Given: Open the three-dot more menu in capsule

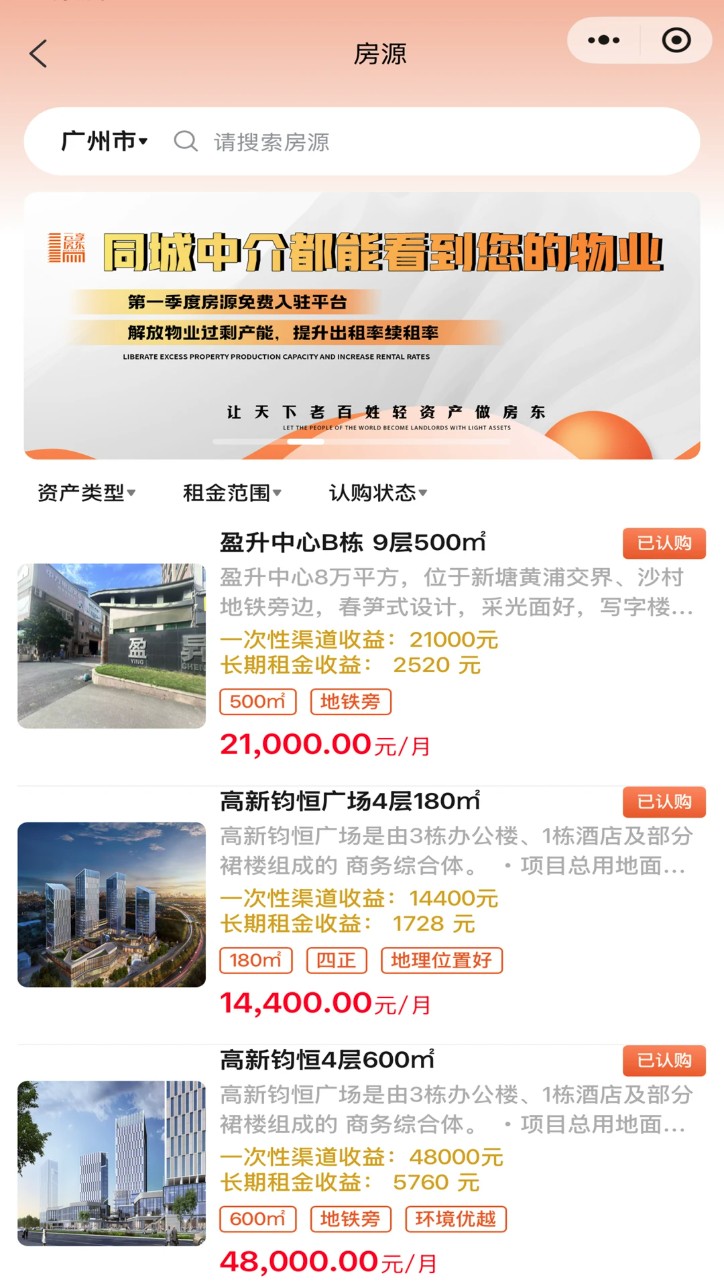Looking at the screenshot, I should pyautogui.click(x=602, y=41).
